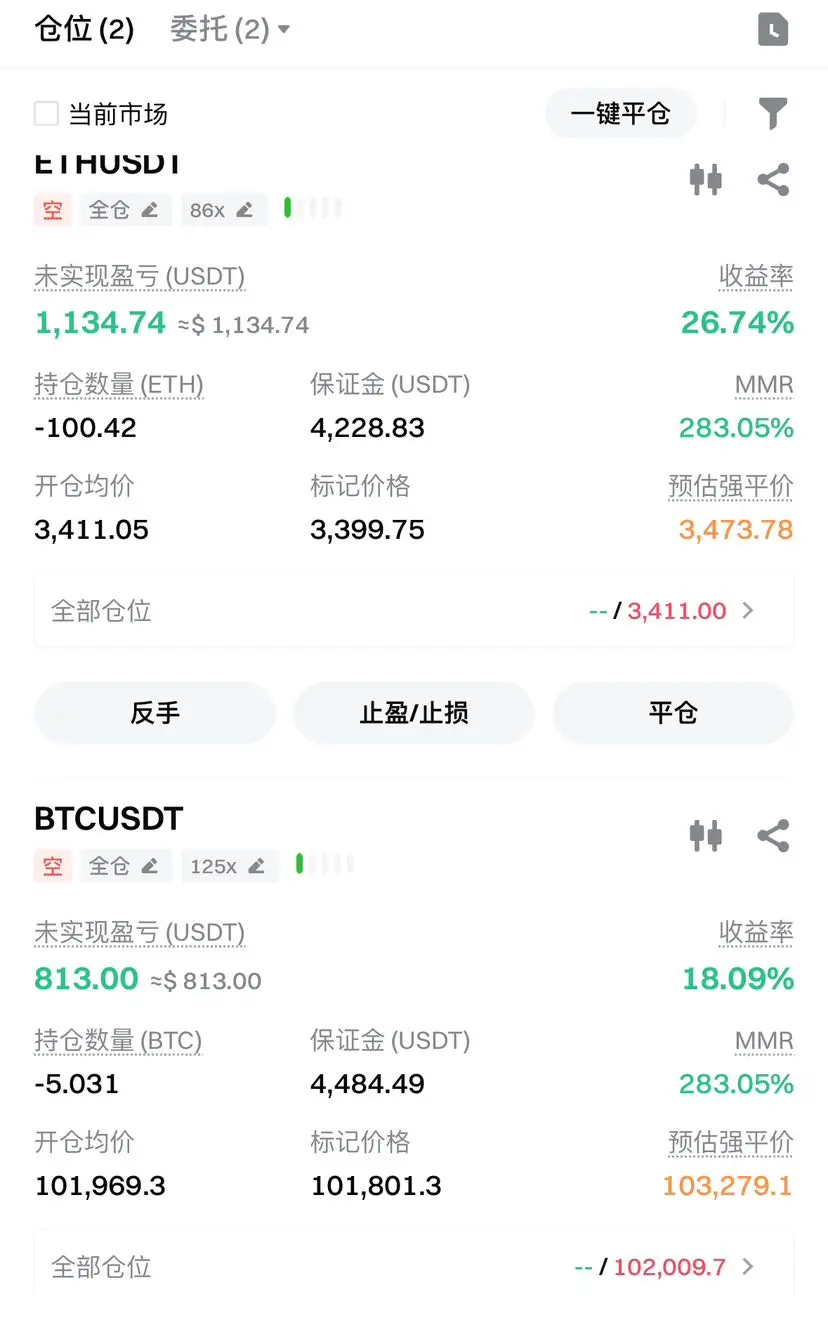The width and height of the screenshot is (828, 1332).
Task: Check the 当前市场 checkbox
Action: click(x=47, y=113)
